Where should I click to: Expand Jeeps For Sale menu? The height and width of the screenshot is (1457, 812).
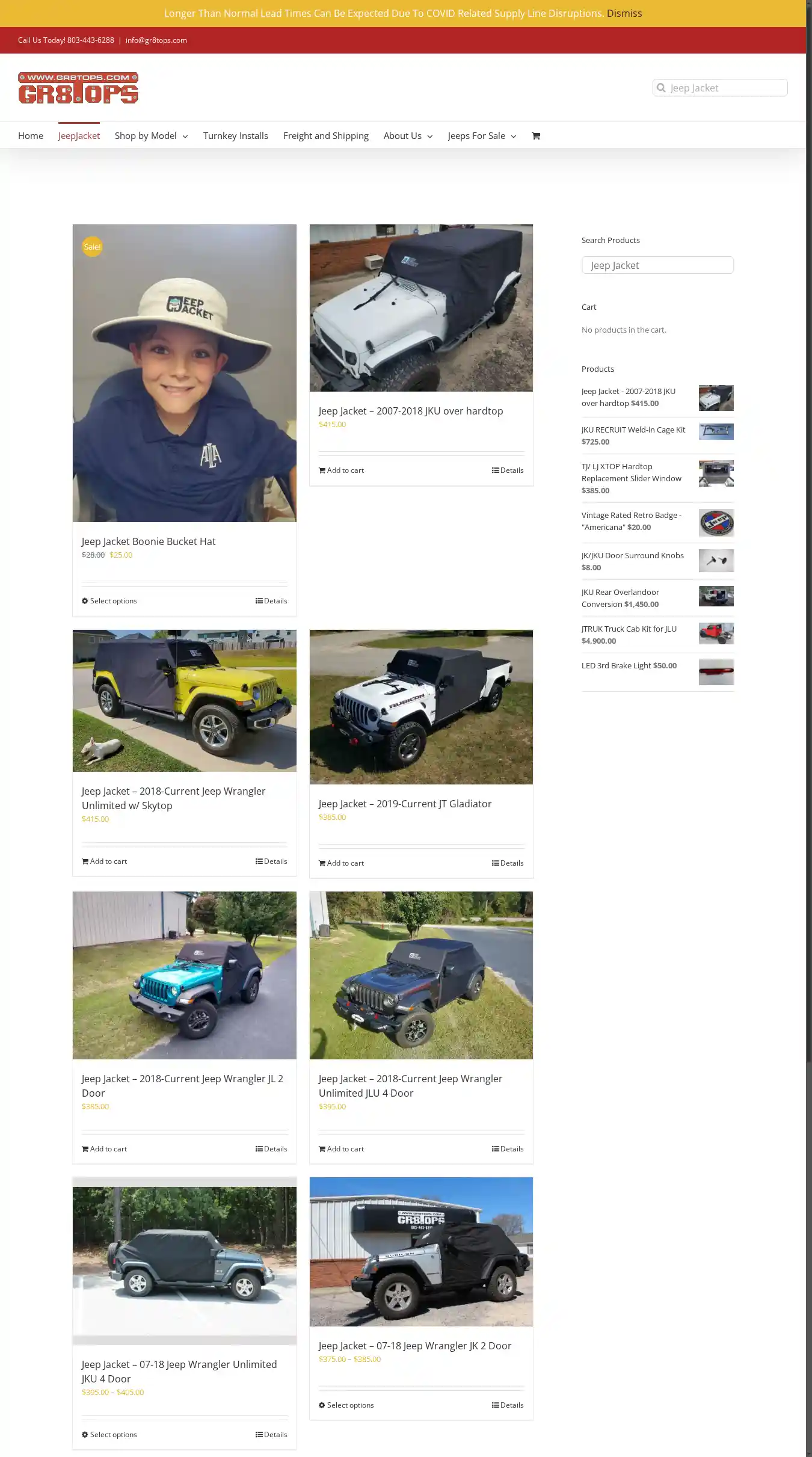pos(481,136)
